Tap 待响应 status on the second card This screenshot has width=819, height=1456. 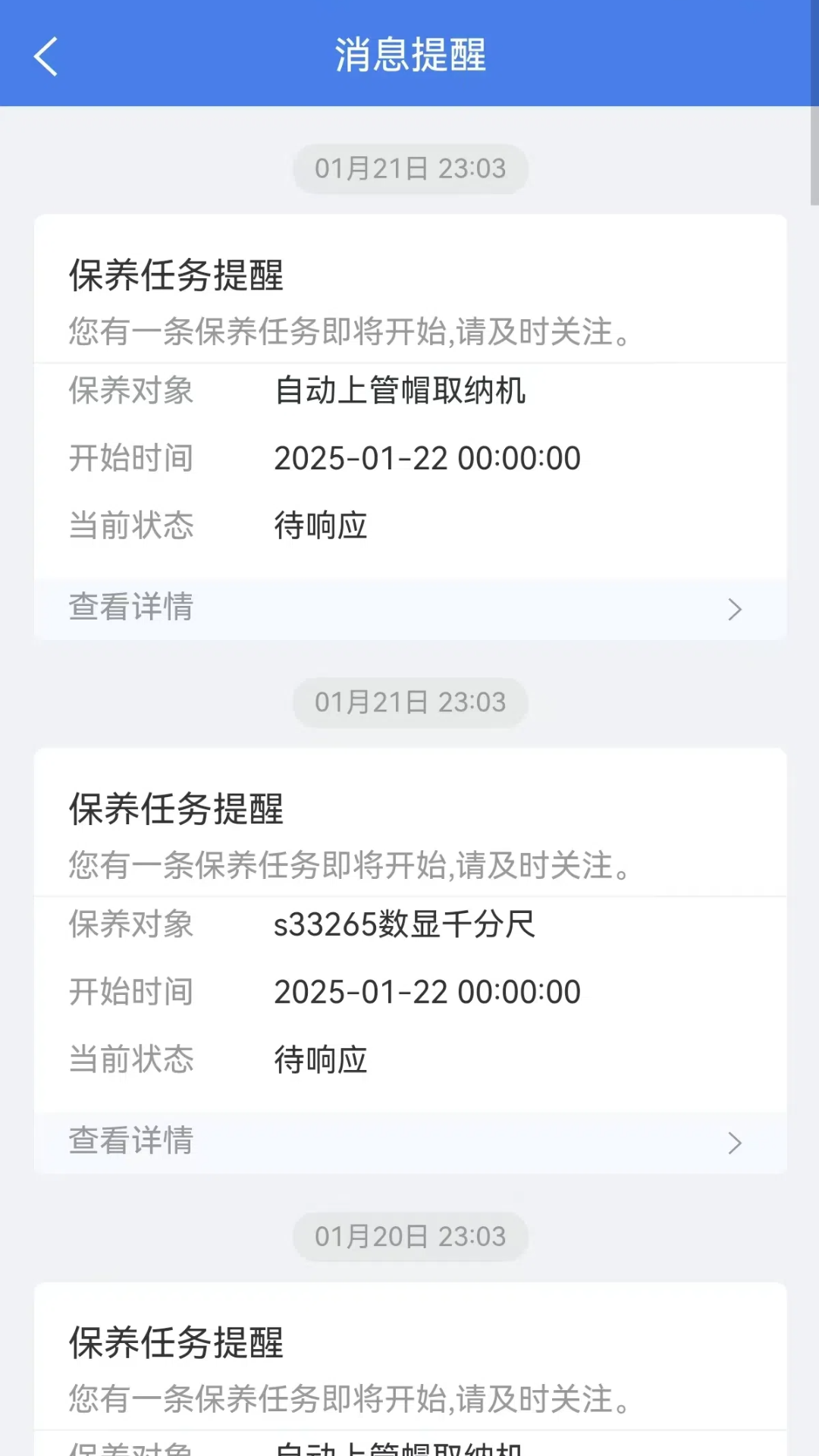pyautogui.click(x=320, y=1059)
